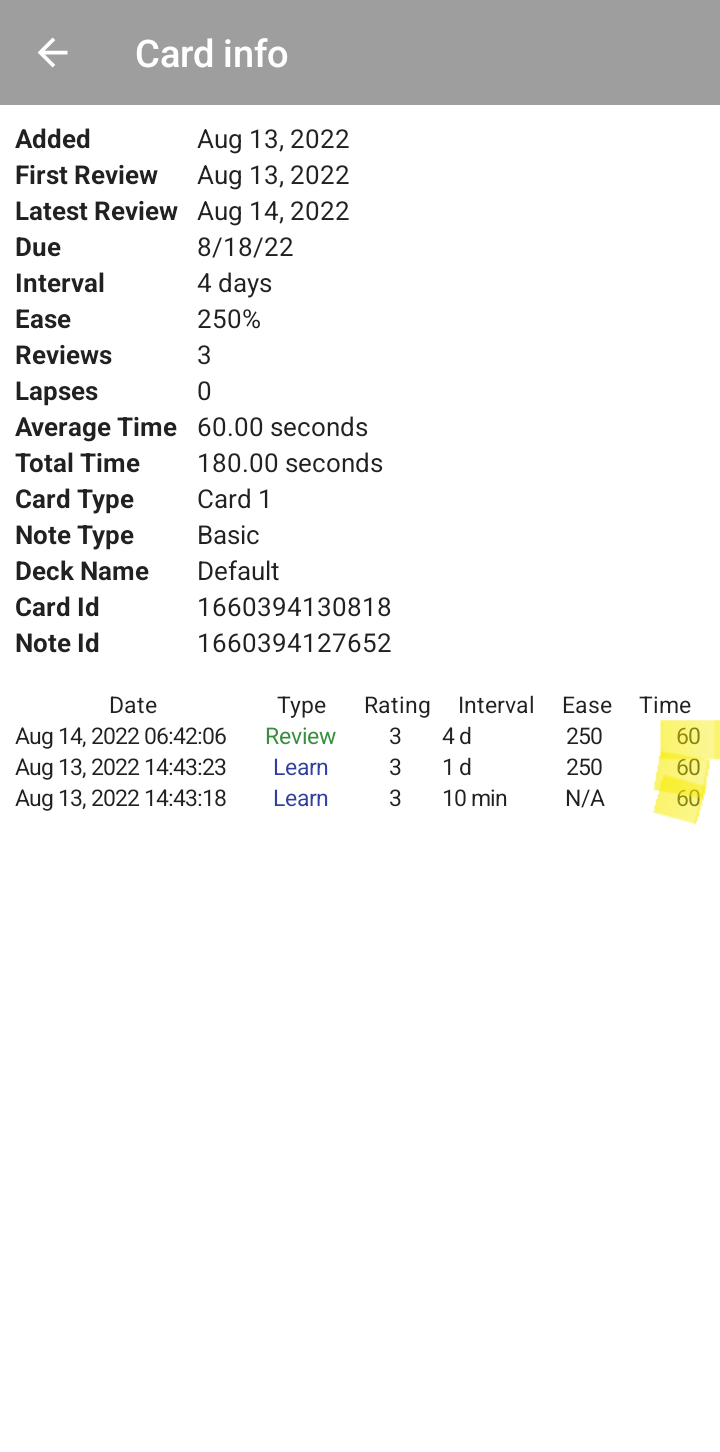Screen dimensions: 720x1452
Task: Click the Rating column header
Action: point(396,705)
